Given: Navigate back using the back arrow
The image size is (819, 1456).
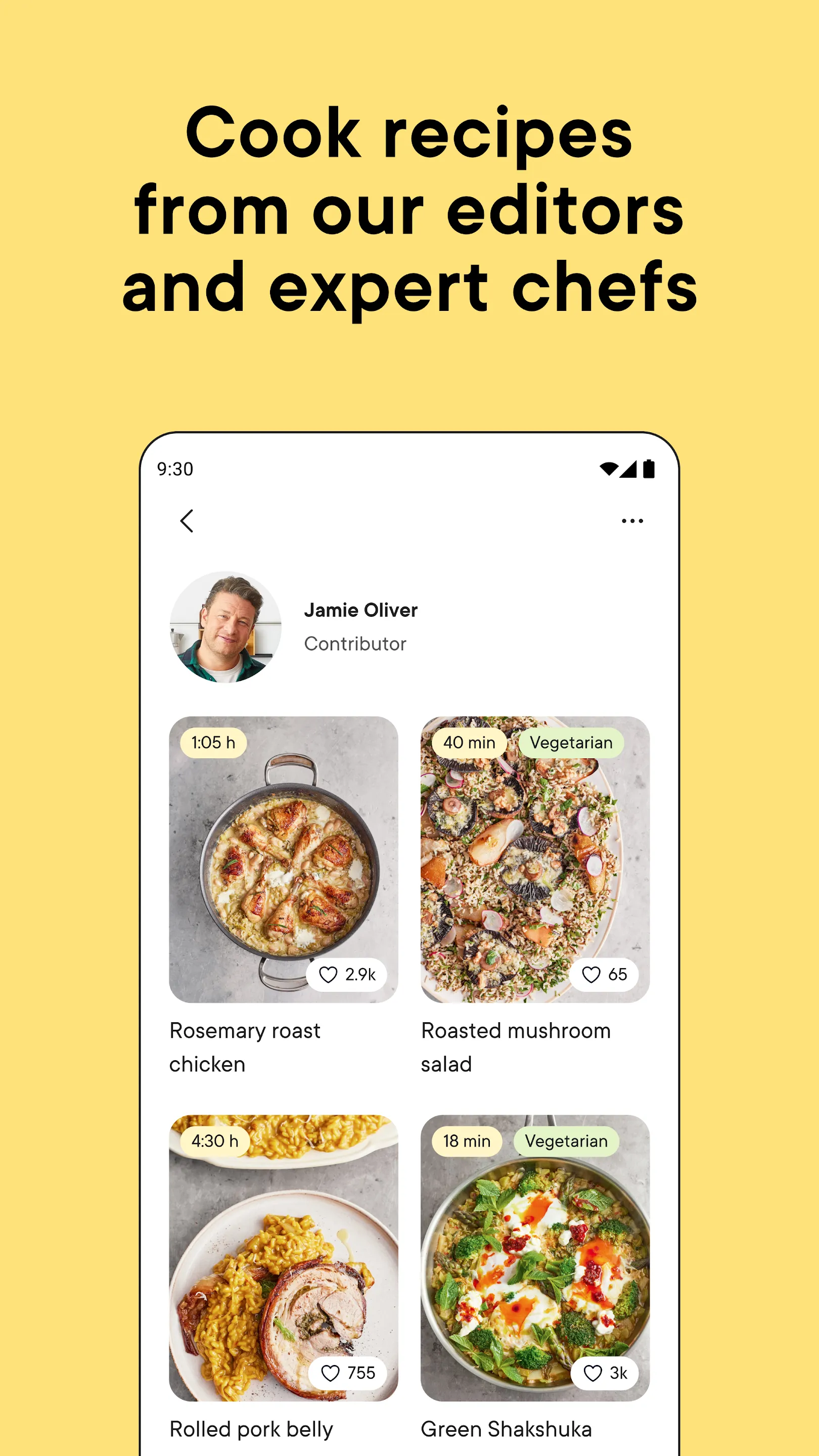Looking at the screenshot, I should (x=188, y=521).
